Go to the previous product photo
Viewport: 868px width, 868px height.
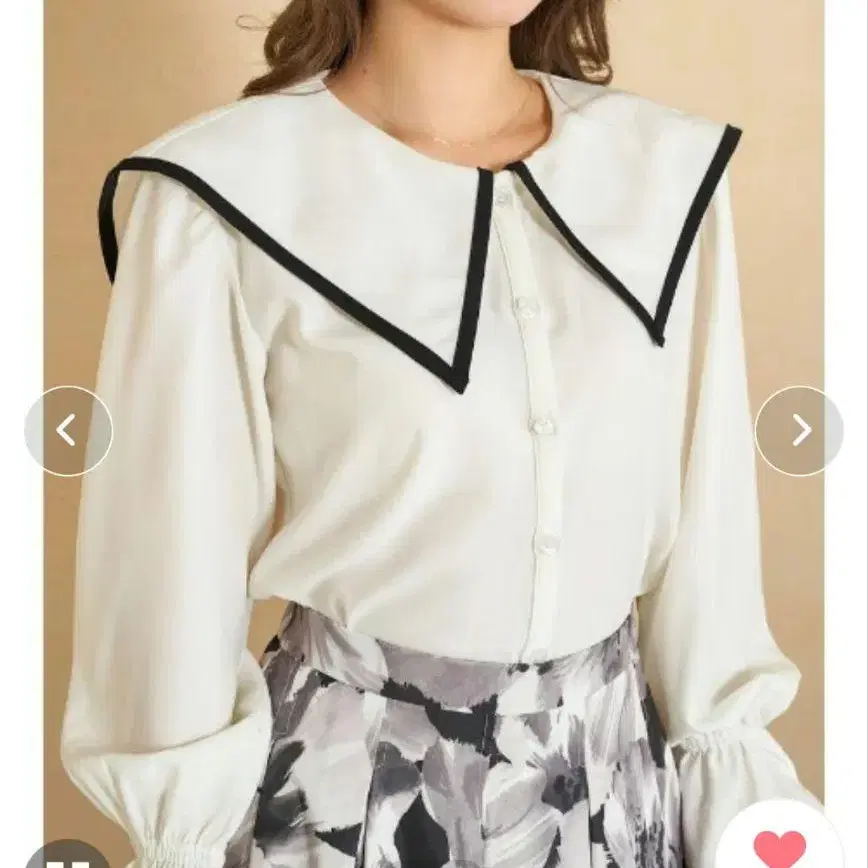click(x=68, y=431)
